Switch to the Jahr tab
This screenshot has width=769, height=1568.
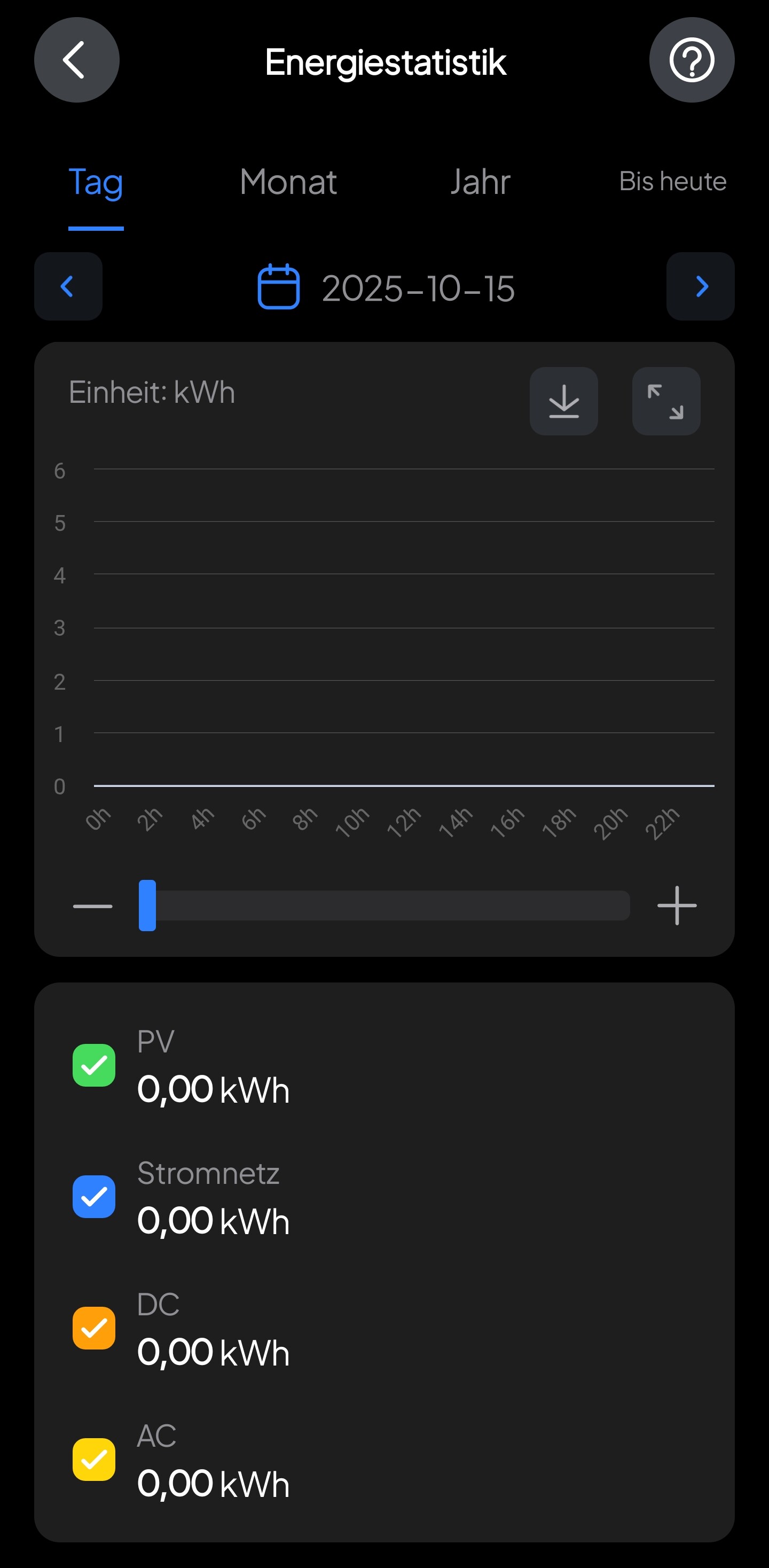coord(480,182)
